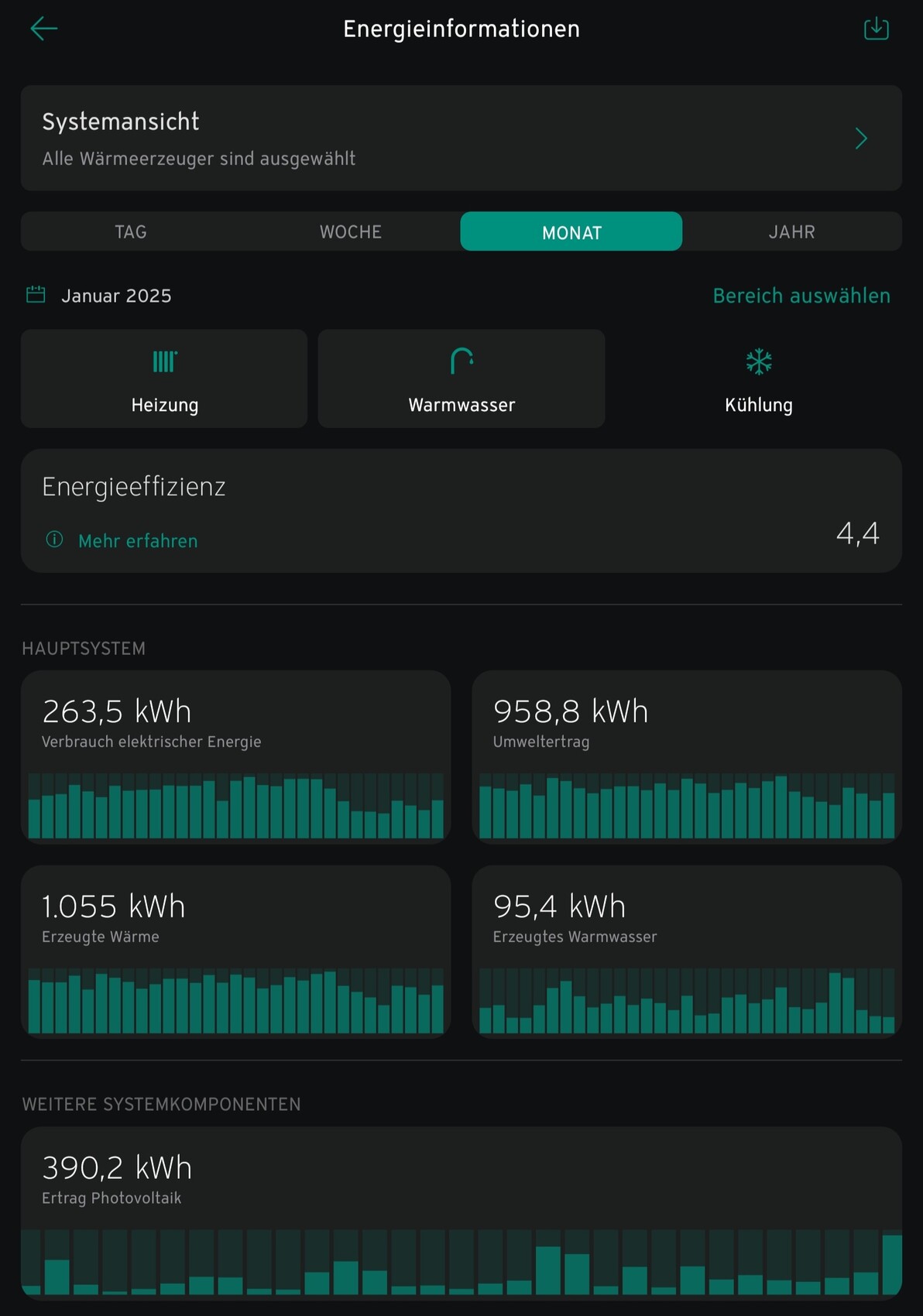Open Mehr erfahren about Energieeffizienz

tap(137, 541)
